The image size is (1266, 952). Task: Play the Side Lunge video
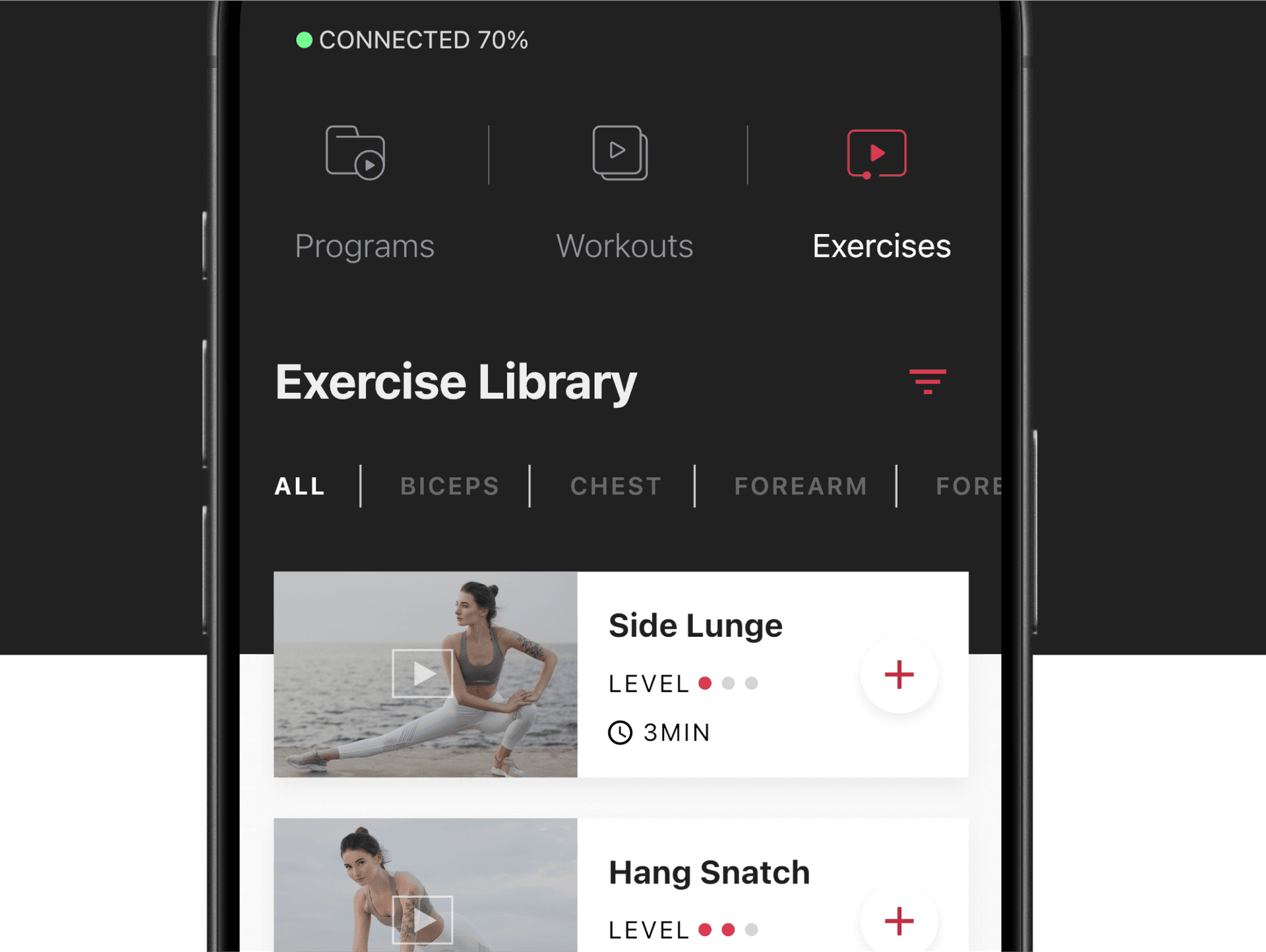point(422,674)
